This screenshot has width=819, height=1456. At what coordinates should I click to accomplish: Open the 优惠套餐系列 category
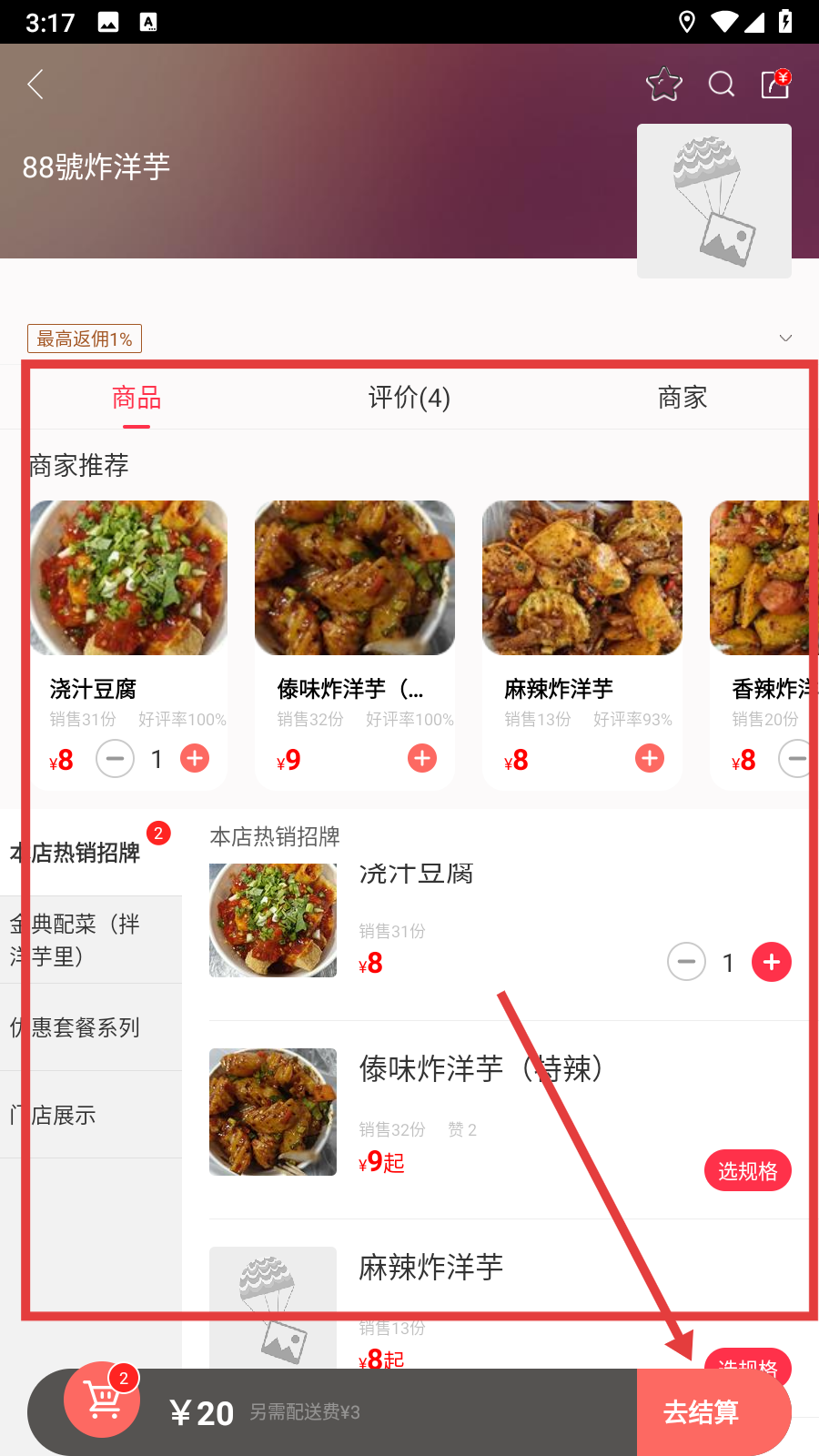[91, 1027]
